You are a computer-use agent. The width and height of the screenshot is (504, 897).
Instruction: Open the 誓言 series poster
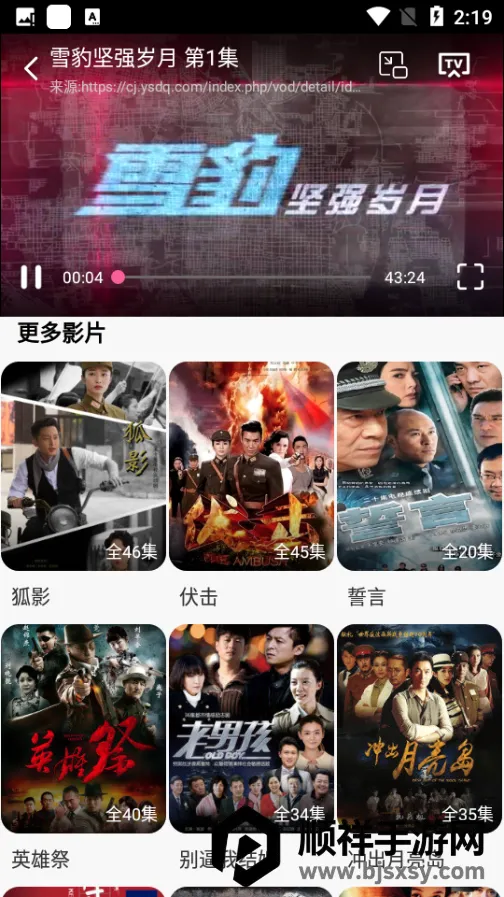pos(419,466)
